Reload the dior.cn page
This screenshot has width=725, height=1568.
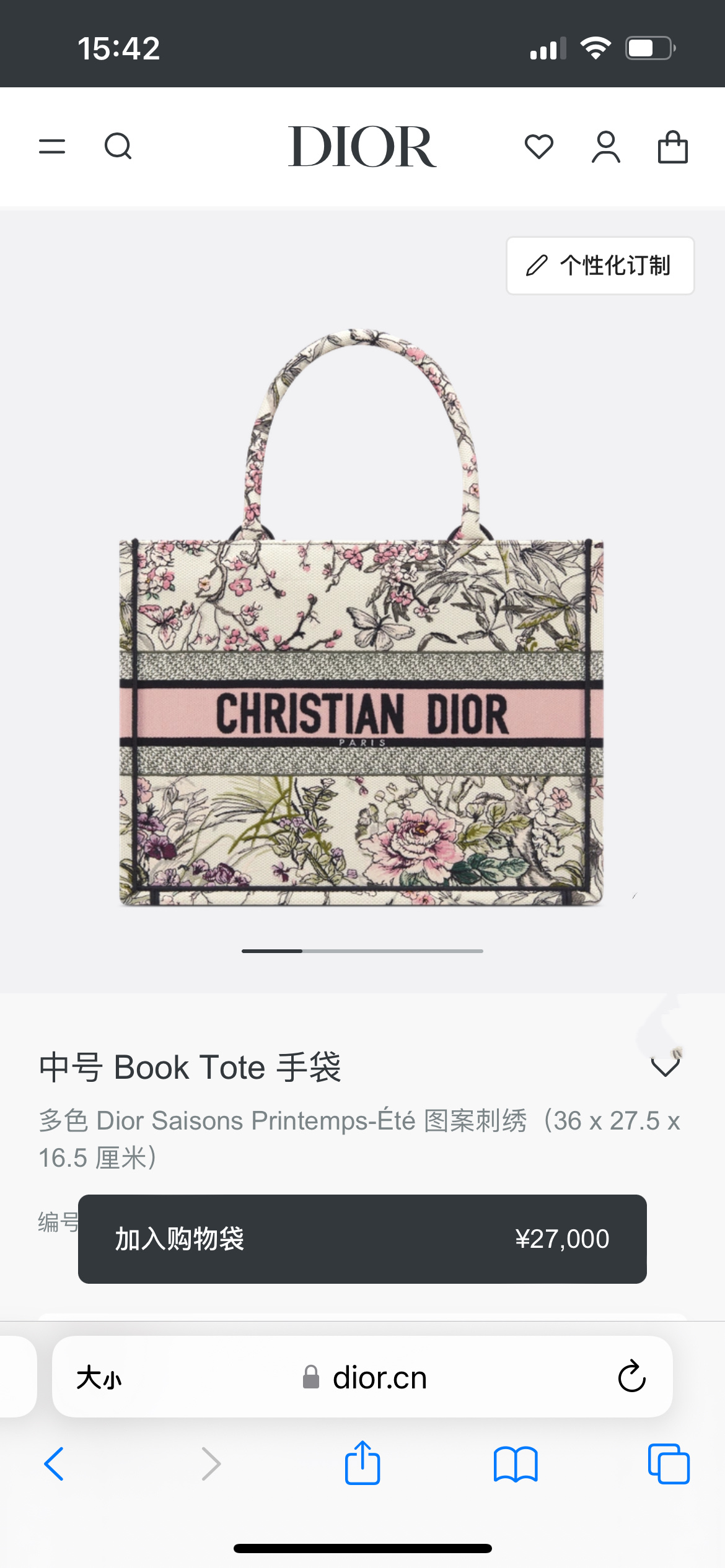click(x=631, y=1377)
